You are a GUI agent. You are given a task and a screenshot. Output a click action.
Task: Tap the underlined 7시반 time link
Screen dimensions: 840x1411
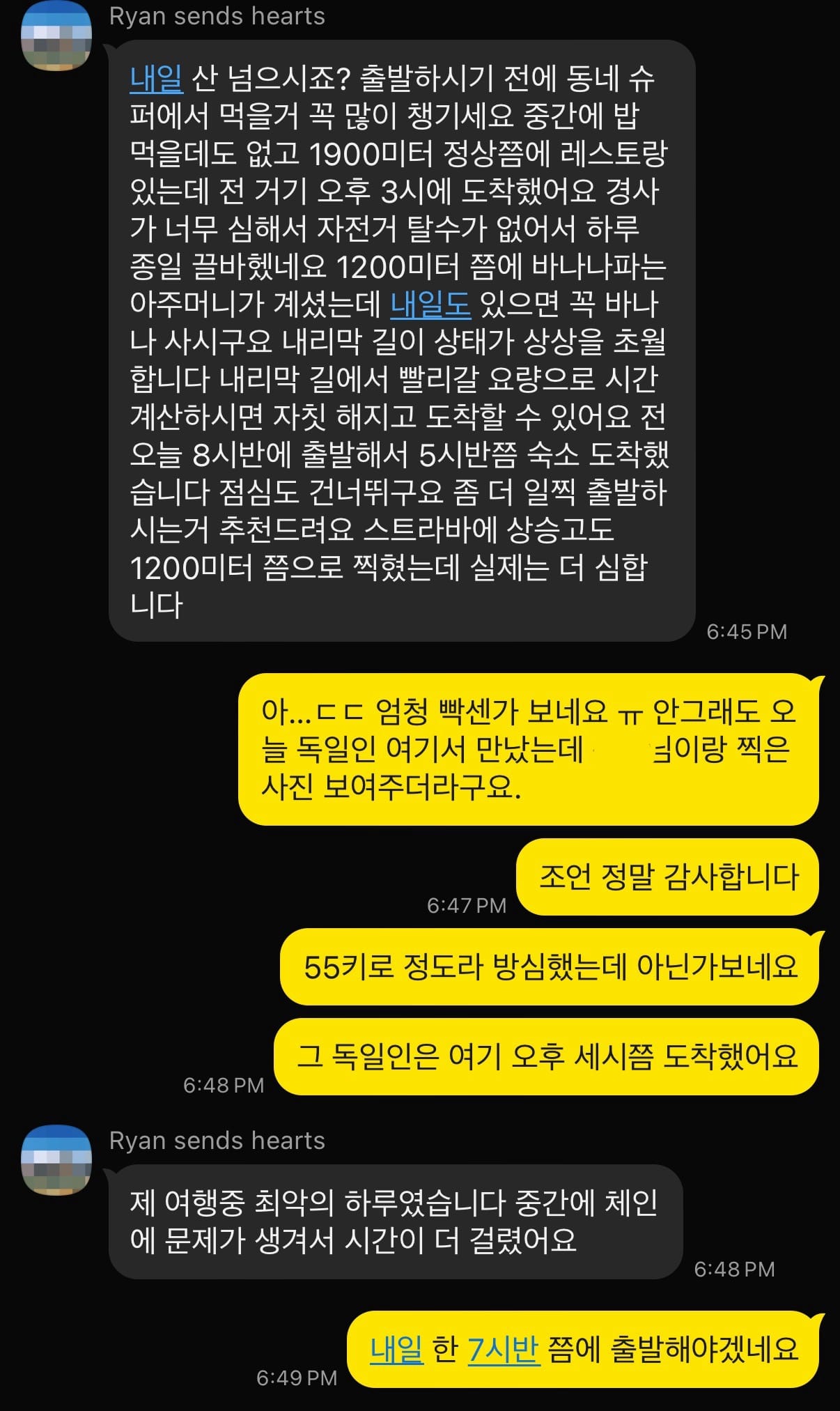[503, 1349]
